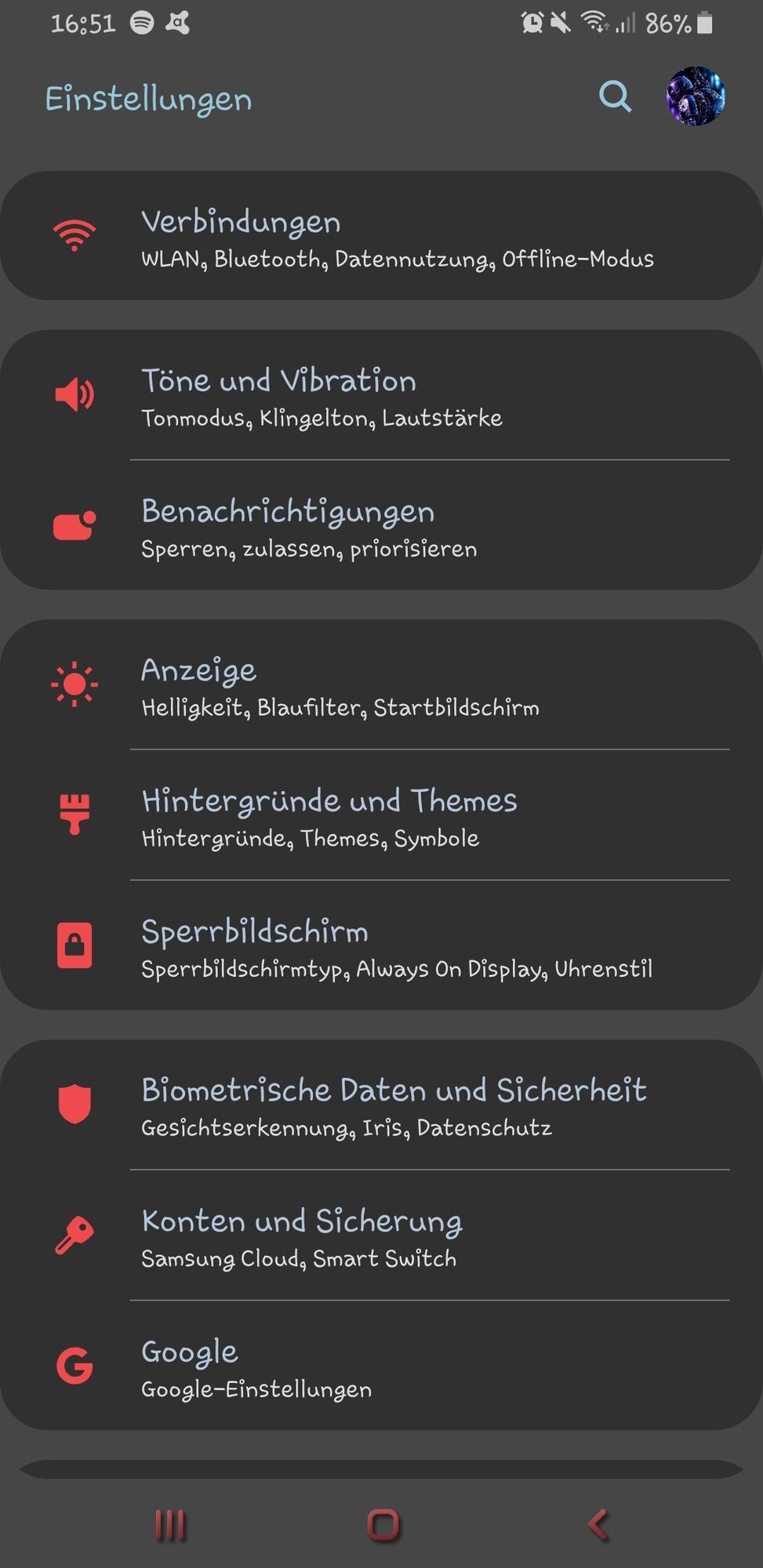Screen dimensions: 763x1568
Task: Open Verbindungen settings
Action: (x=381, y=237)
